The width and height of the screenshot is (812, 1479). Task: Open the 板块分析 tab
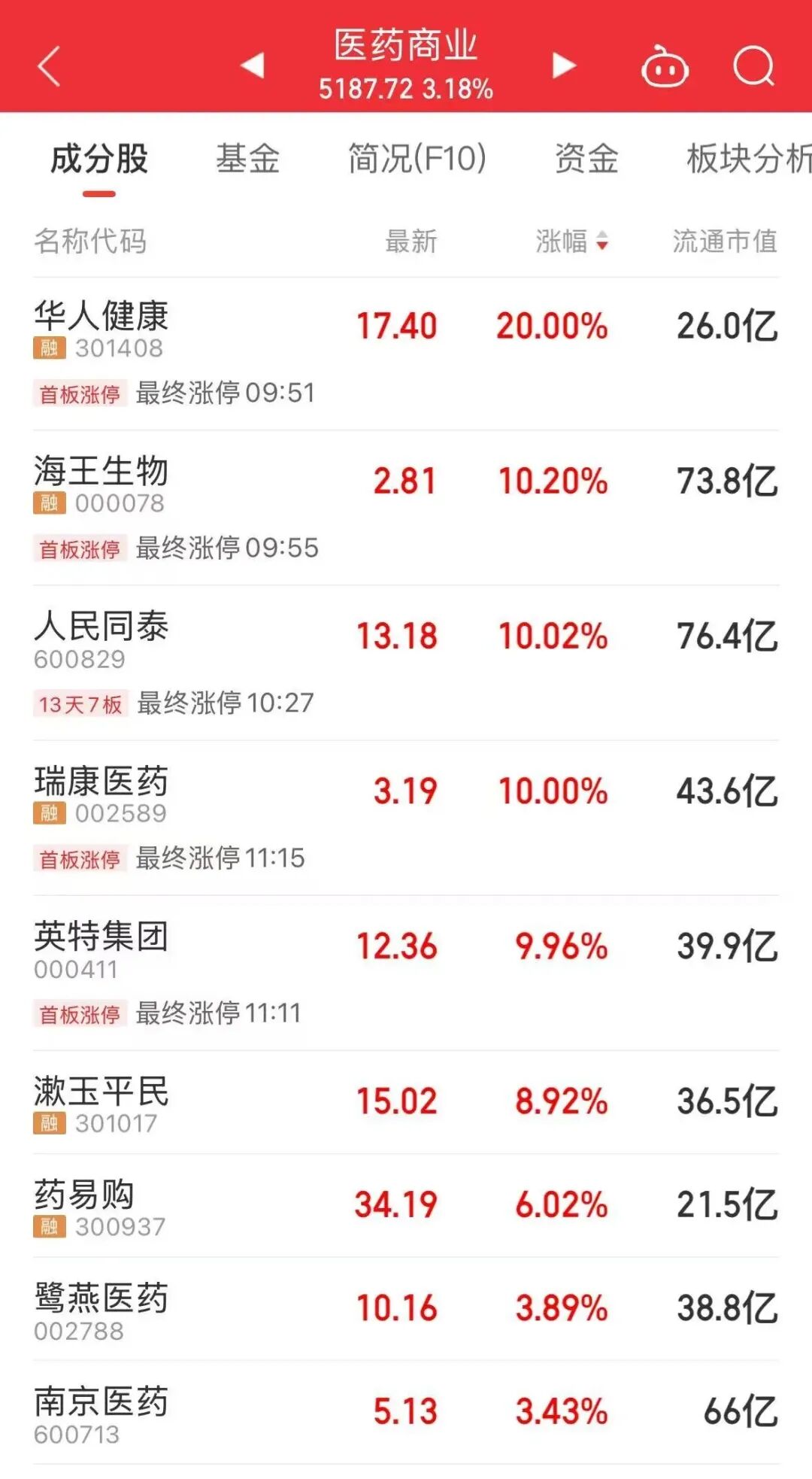[747, 159]
